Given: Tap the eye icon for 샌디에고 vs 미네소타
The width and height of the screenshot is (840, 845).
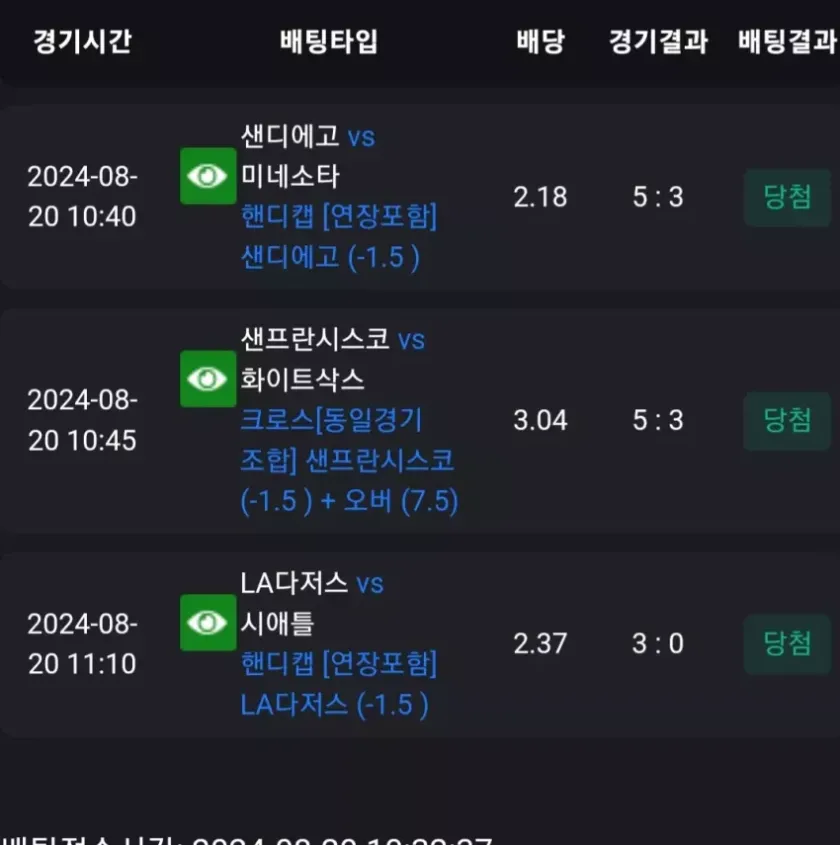Looking at the screenshot, I should pyautogui.click(x=208, y=176).
